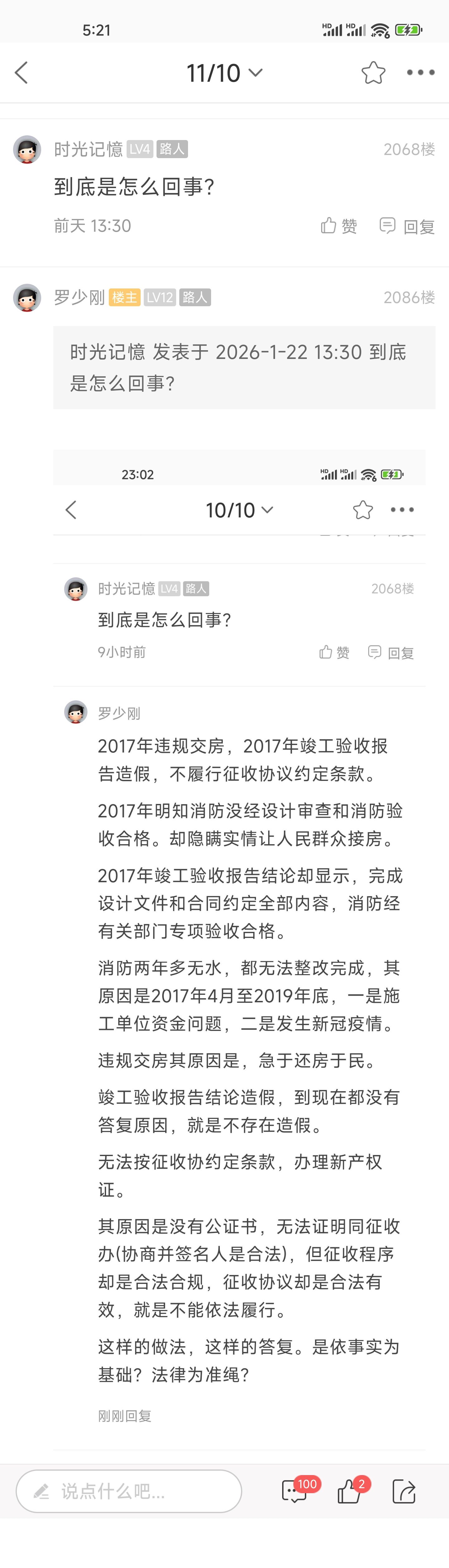Go back from the thread

point(22,73)
